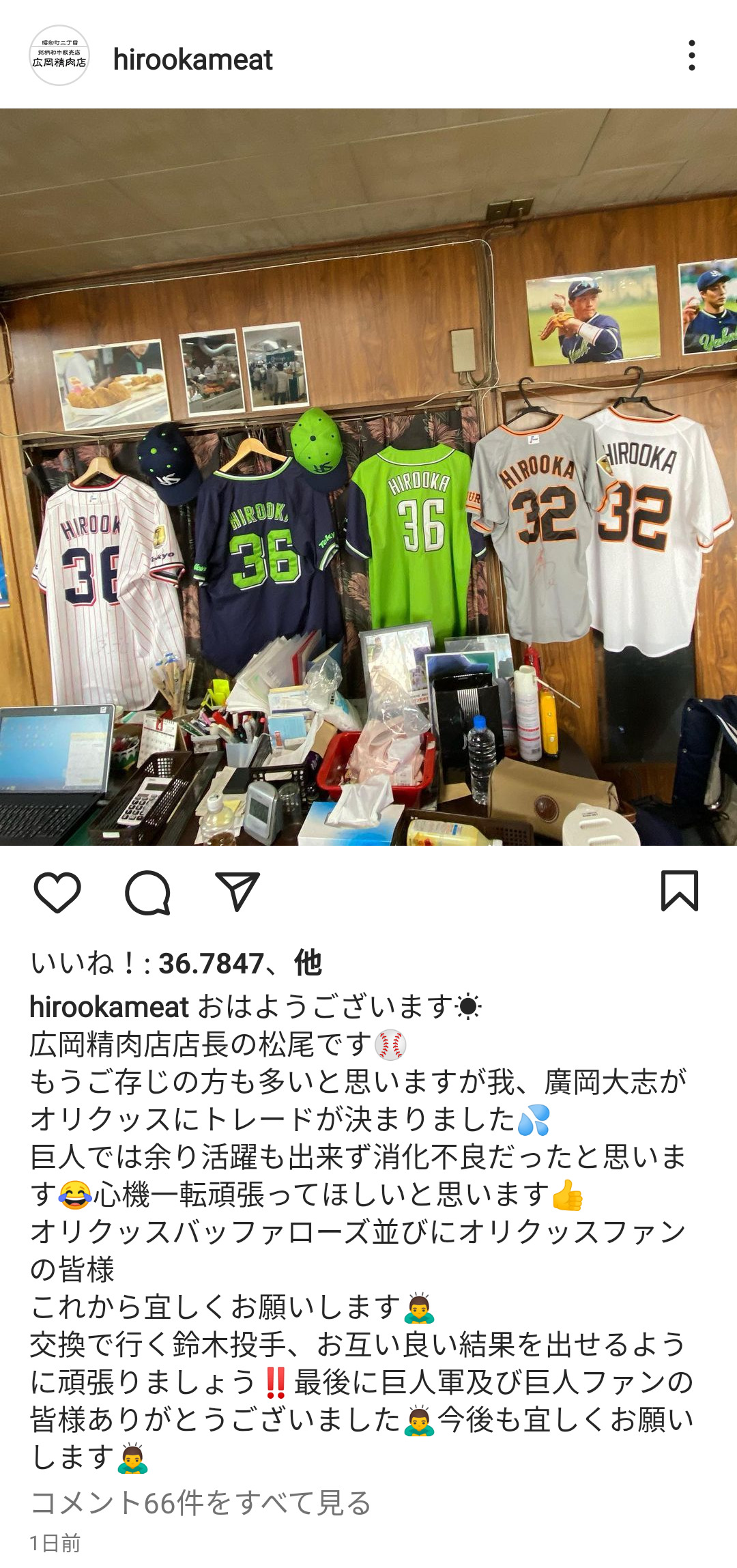Like the post with the heart icon
Image resolution: width=737 pixels, height=1568 pixels.
(57, 892)
